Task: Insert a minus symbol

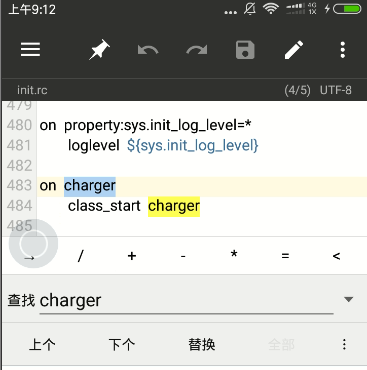Action: point(183,256)
